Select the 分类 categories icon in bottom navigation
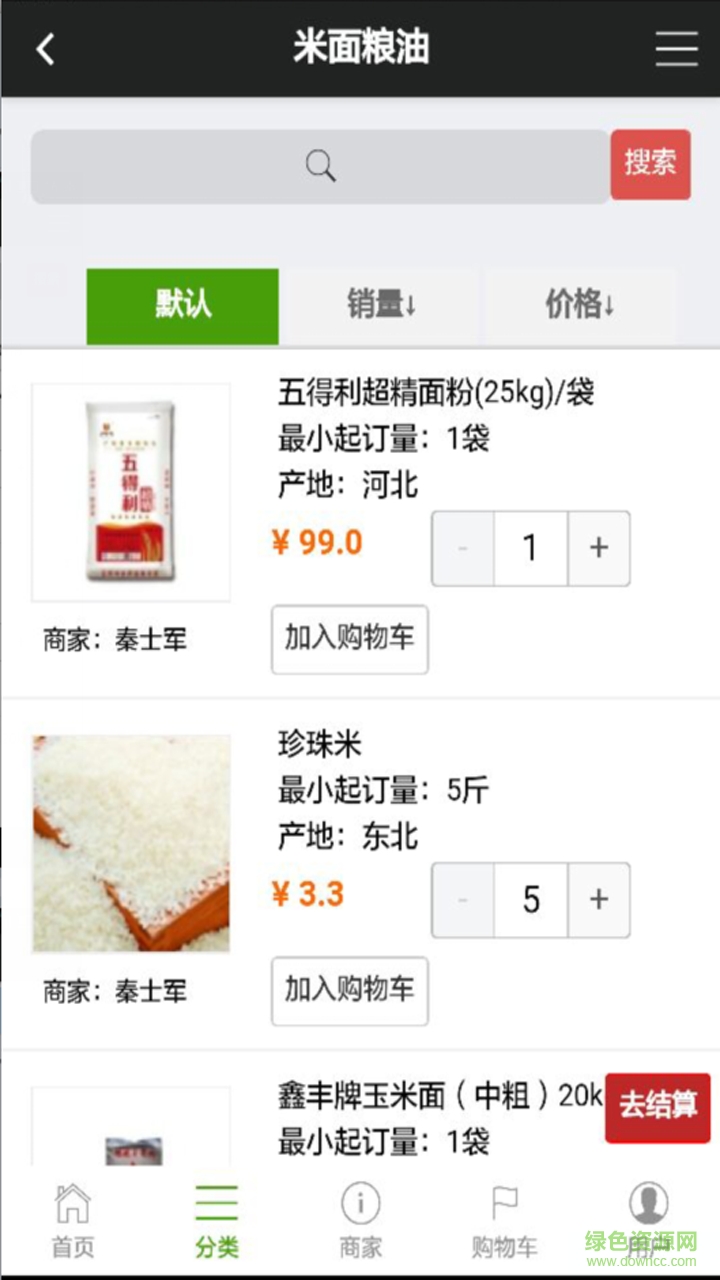The height and width of the screenshot is (1280, 720). pos(216,1215)
